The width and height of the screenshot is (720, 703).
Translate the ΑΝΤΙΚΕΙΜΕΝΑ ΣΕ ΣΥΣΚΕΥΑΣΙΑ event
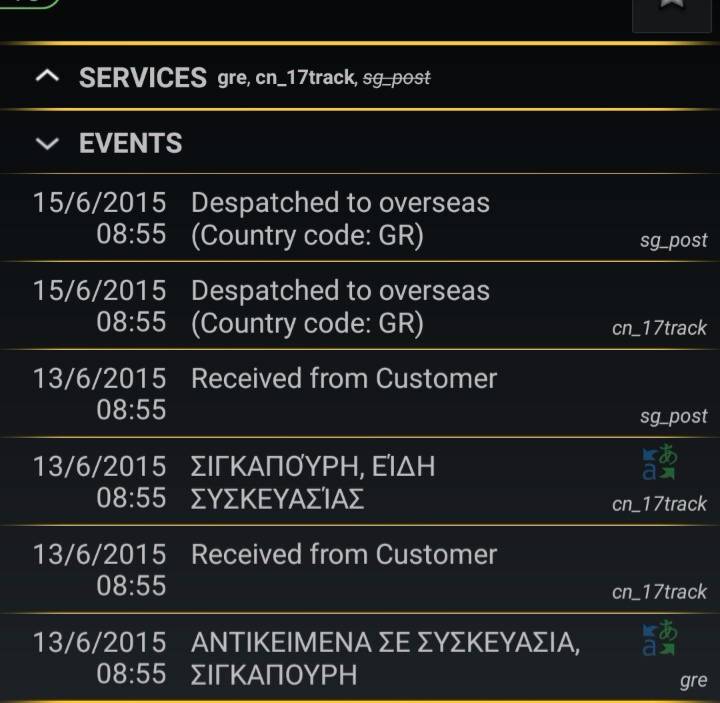[660, 638]
